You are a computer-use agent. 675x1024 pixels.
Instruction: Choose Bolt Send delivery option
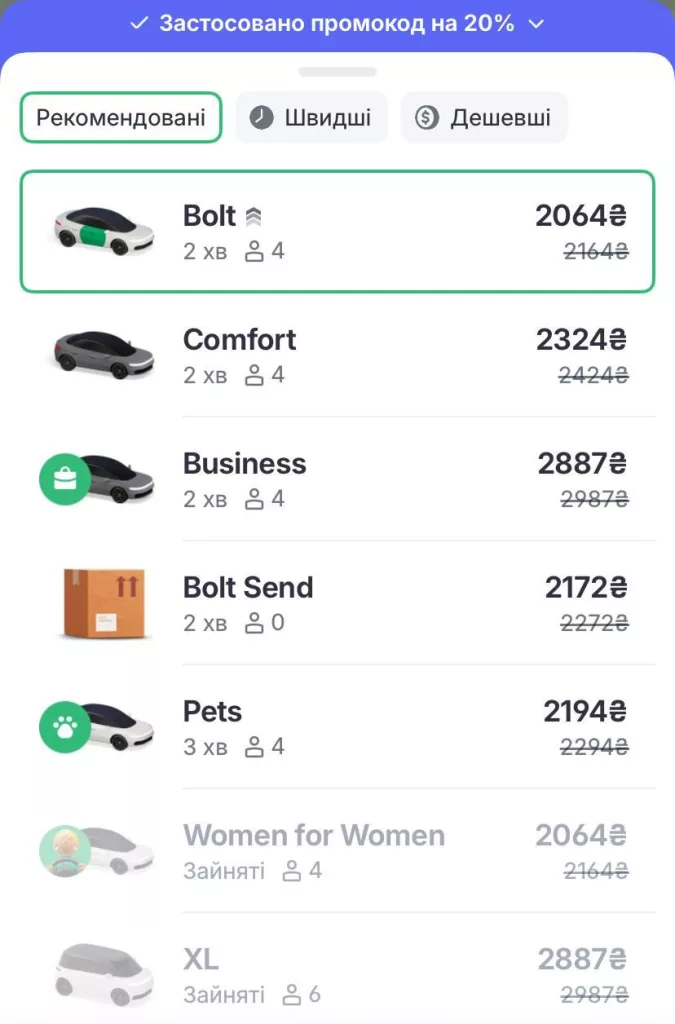pyautogui.click(x=337, y=603)
